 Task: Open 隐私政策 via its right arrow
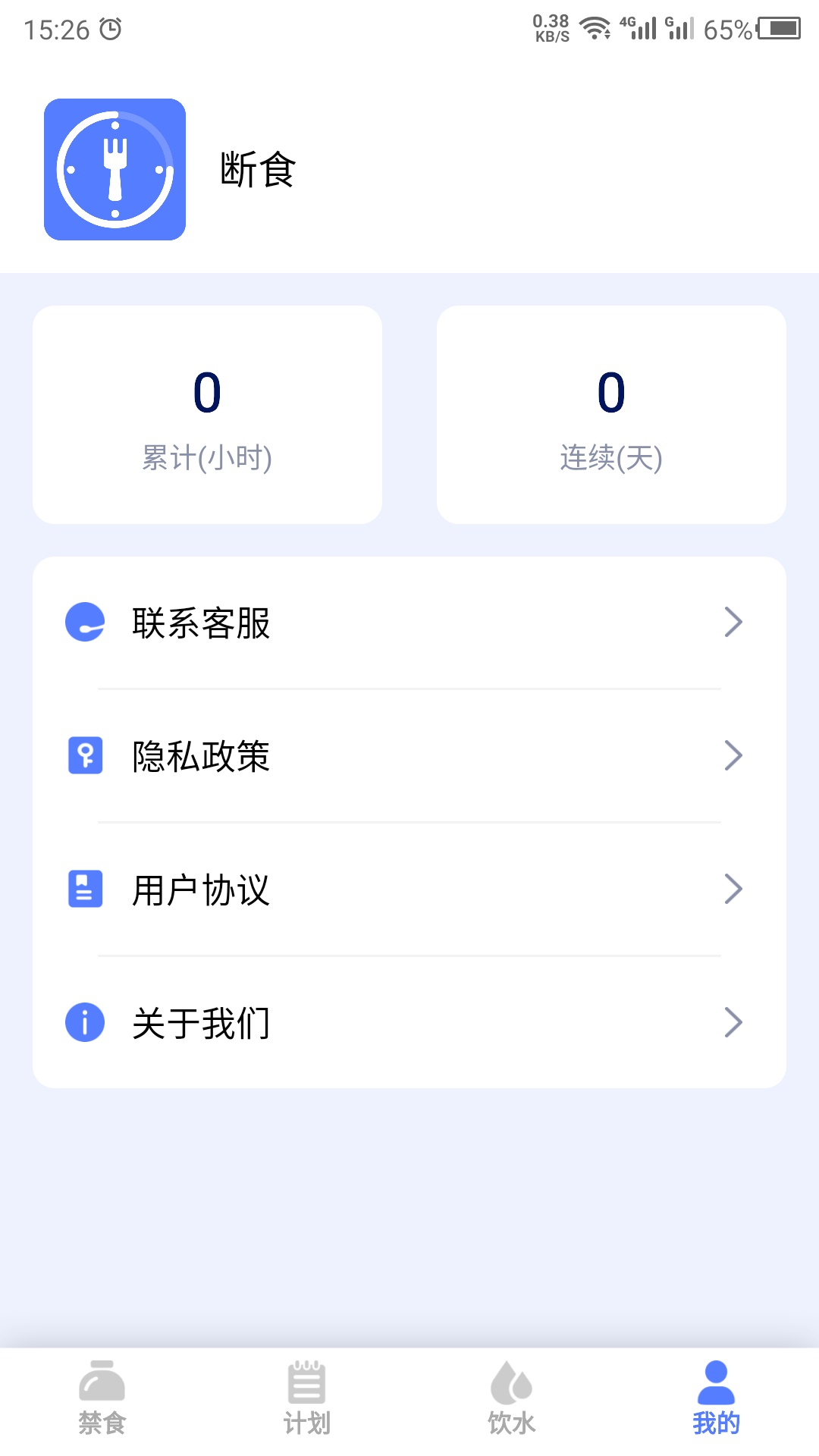(x=732, y=755)
